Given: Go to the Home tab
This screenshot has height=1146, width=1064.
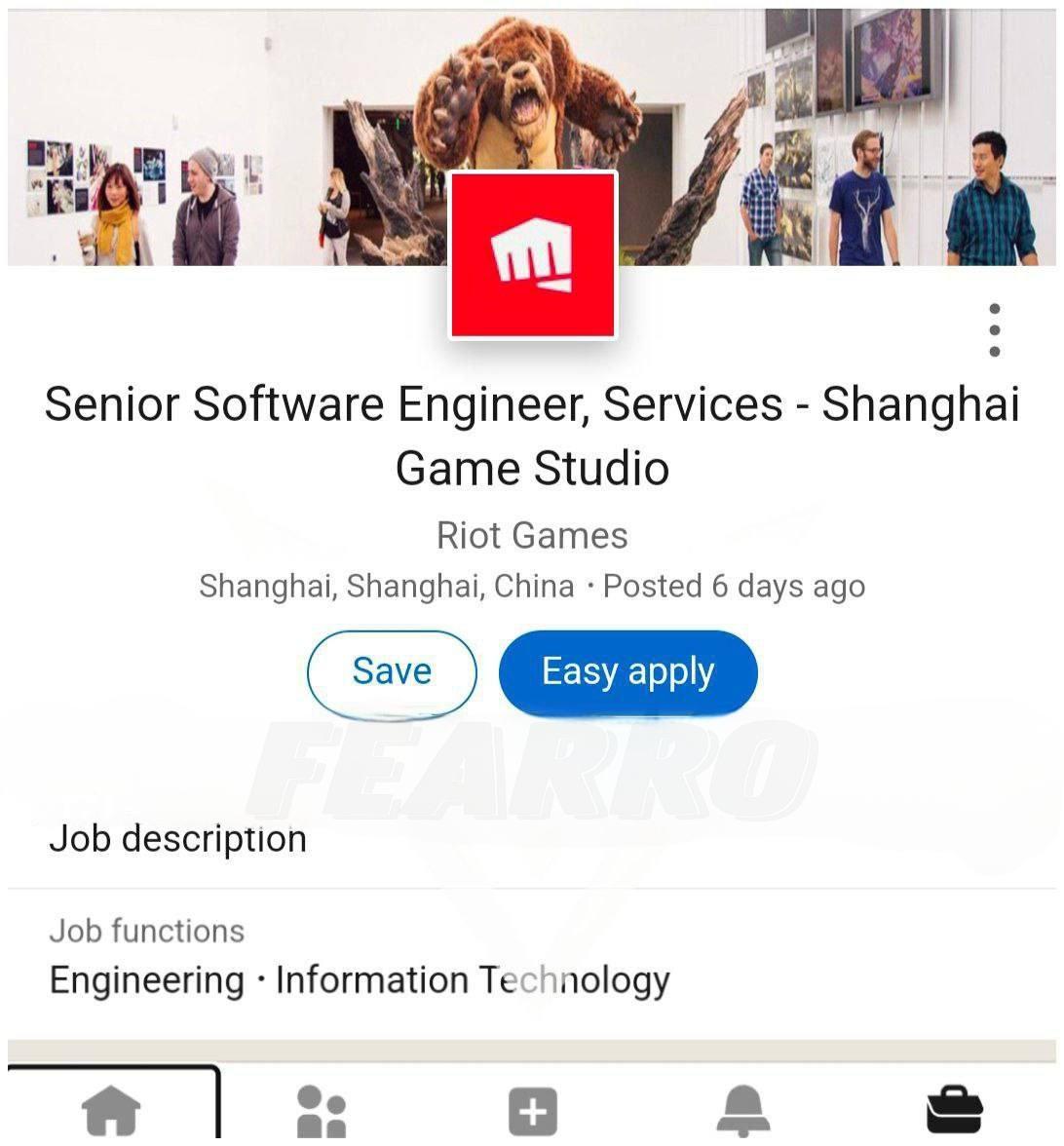Looking at the screenshot, I should [112, 1111].
